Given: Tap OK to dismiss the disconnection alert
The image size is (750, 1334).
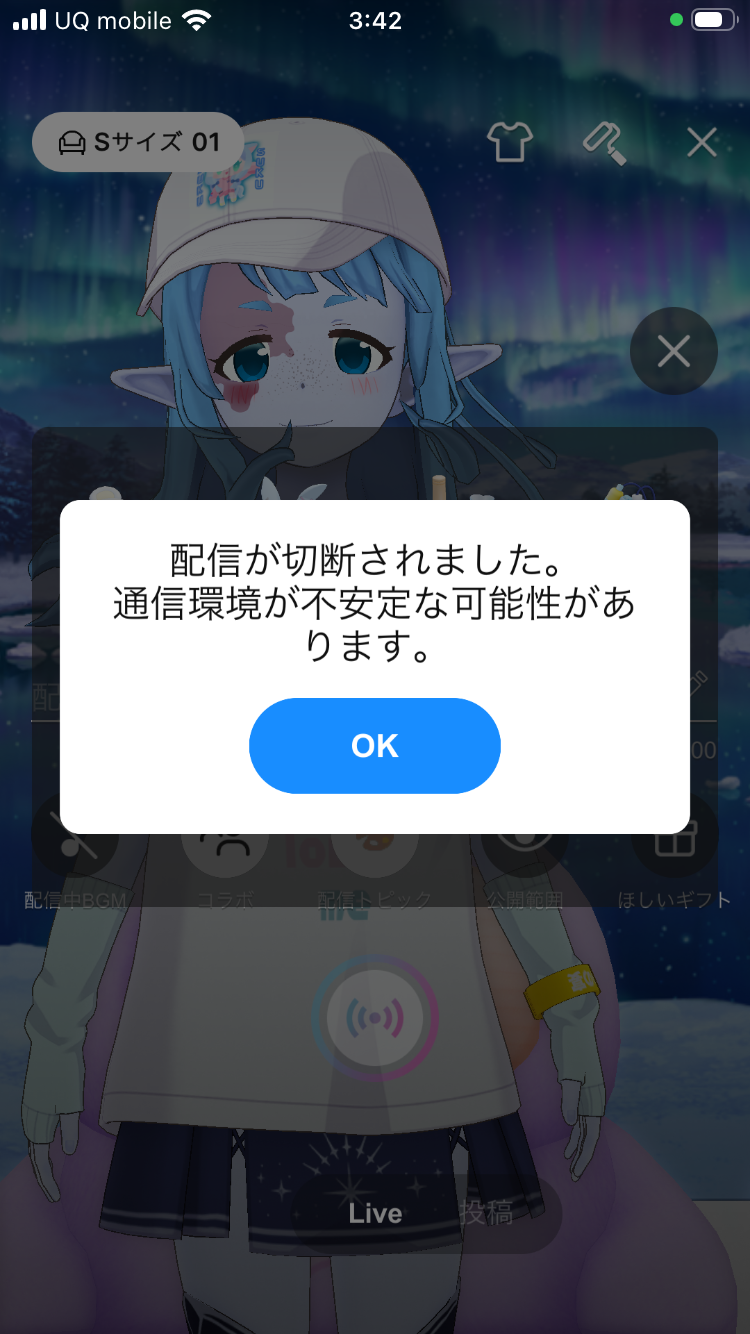Looking at the screenshot, I should (374, 746).
